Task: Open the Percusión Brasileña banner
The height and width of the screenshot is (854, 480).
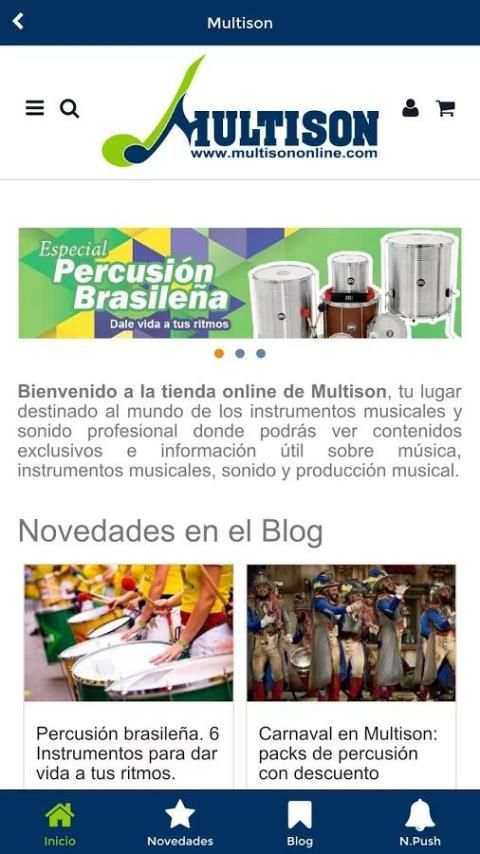Action: [240, 283]
